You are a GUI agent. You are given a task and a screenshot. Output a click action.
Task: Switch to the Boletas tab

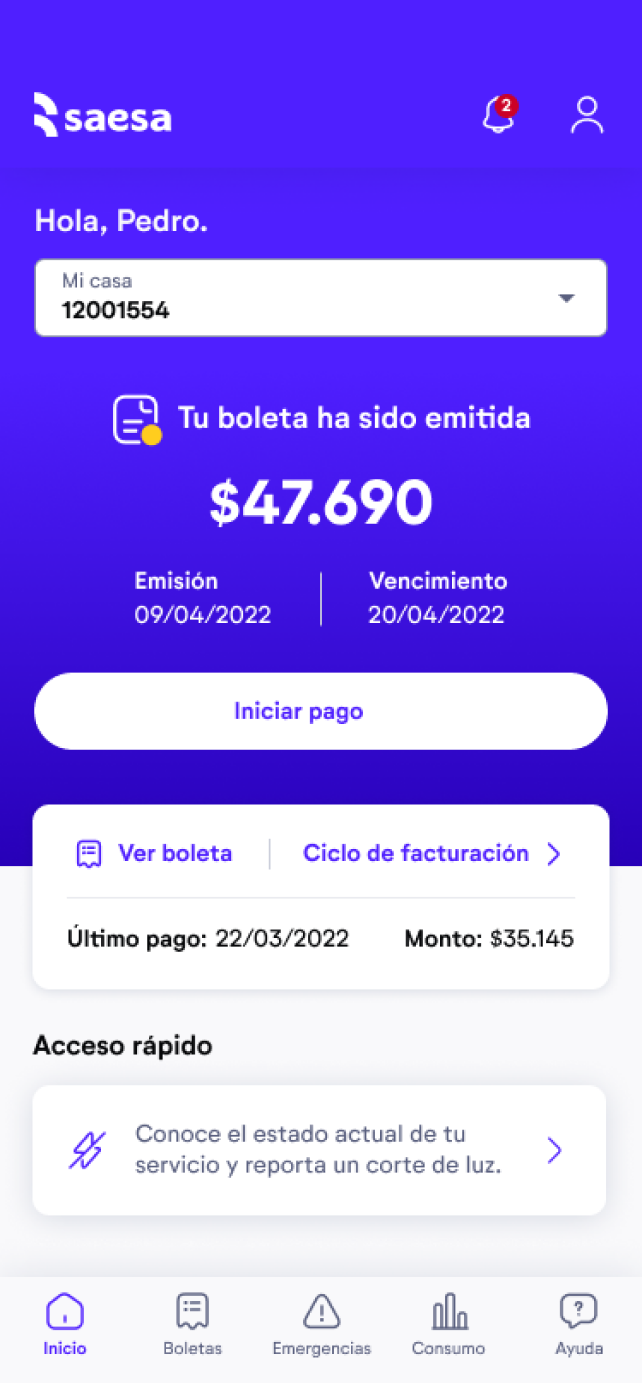click(x=192, y=1323)
